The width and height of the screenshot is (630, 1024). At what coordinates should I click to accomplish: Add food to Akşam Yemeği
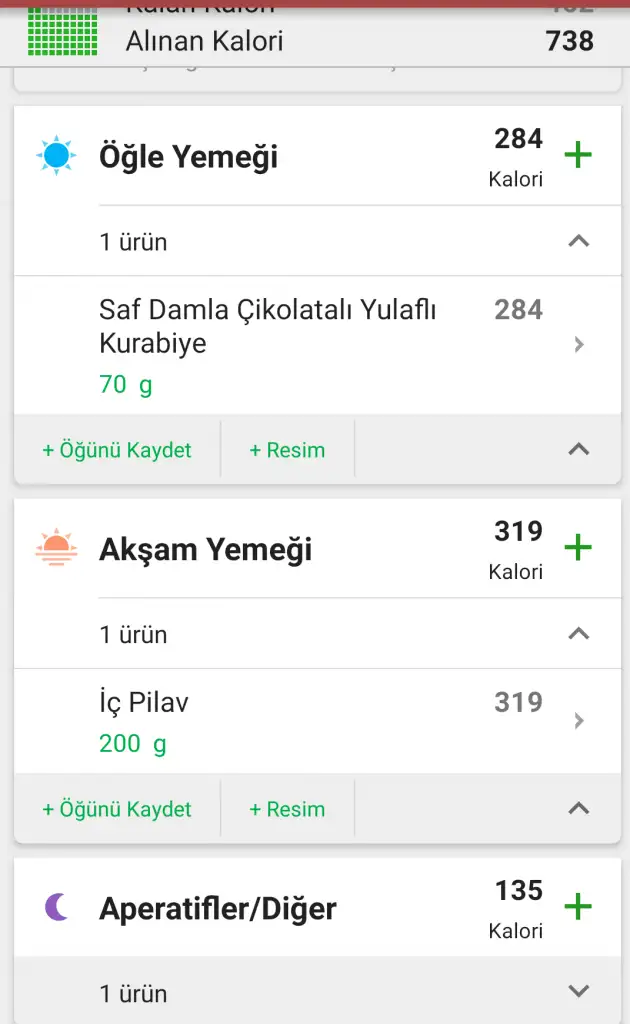[x=578, y=548]
